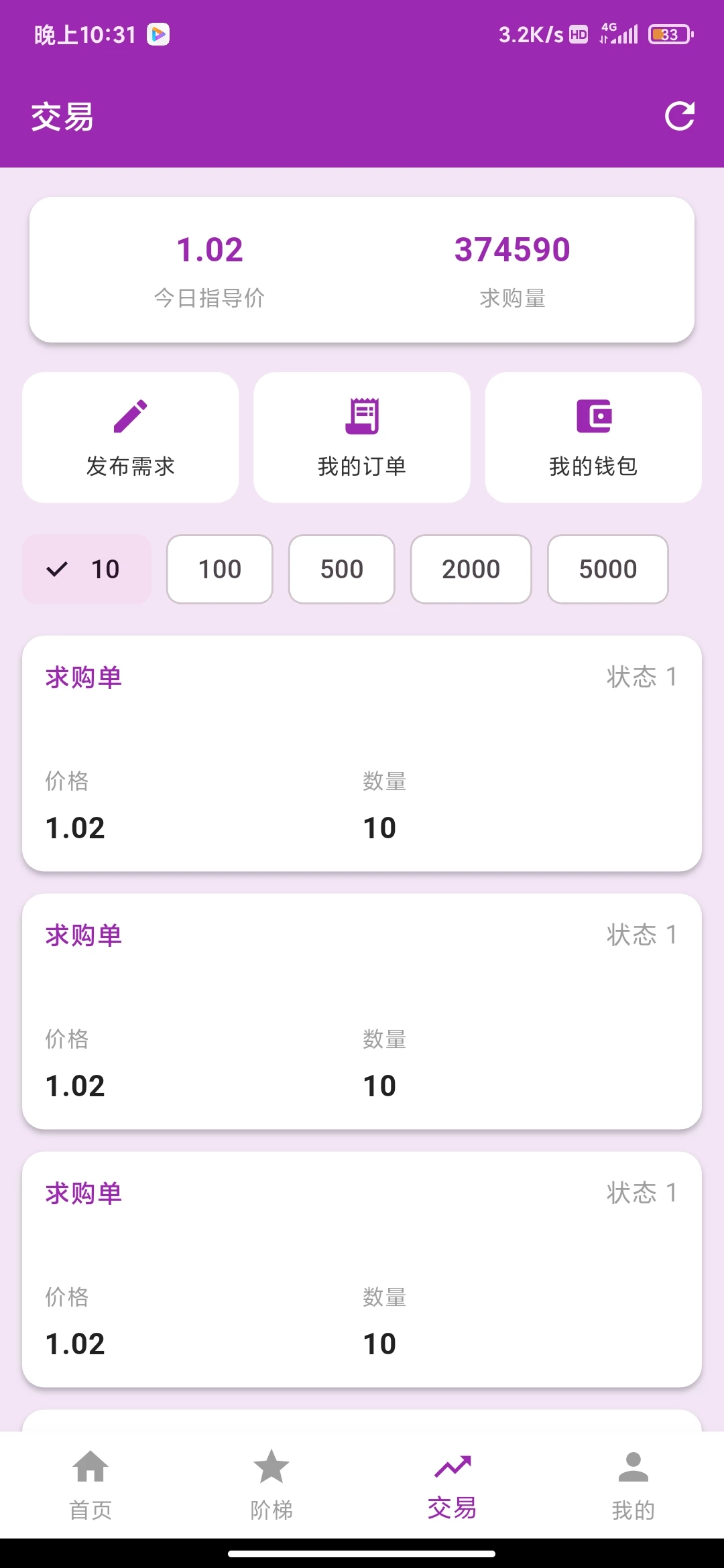Tap the first 求购单 order card

pos(362,754)
